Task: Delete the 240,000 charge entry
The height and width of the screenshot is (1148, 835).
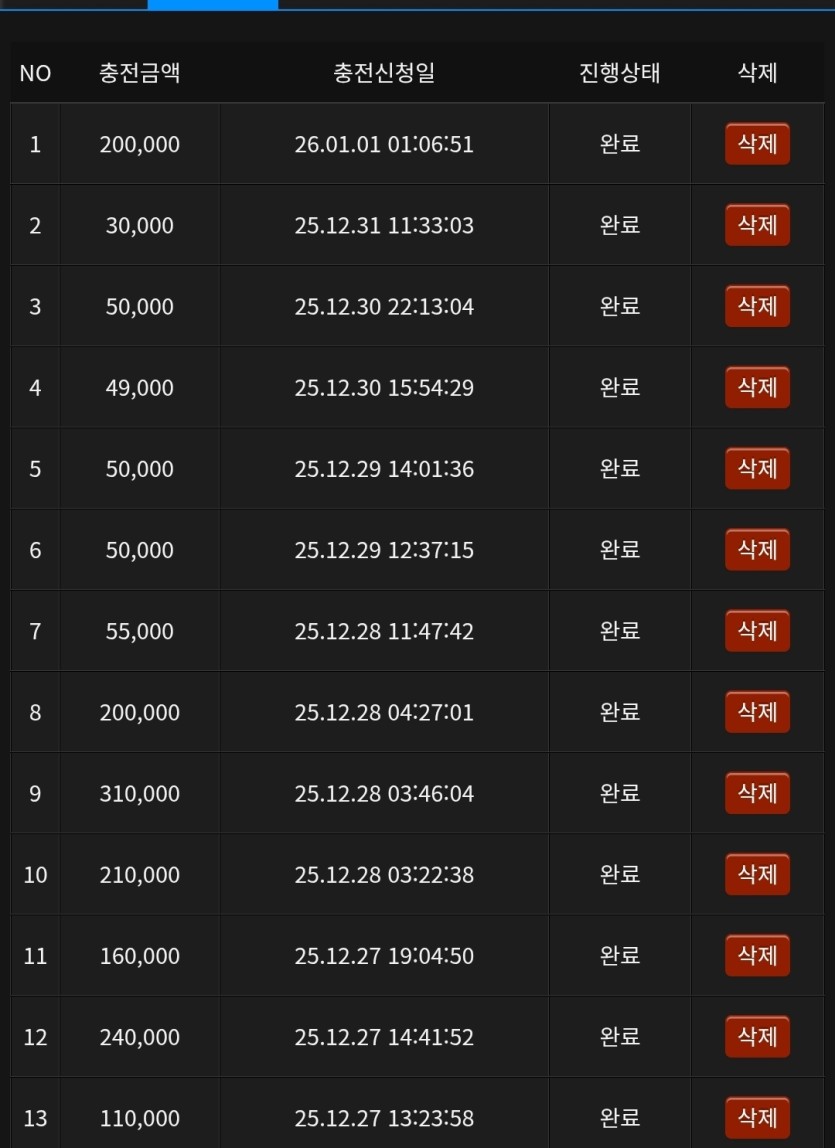Action: 757,1037
